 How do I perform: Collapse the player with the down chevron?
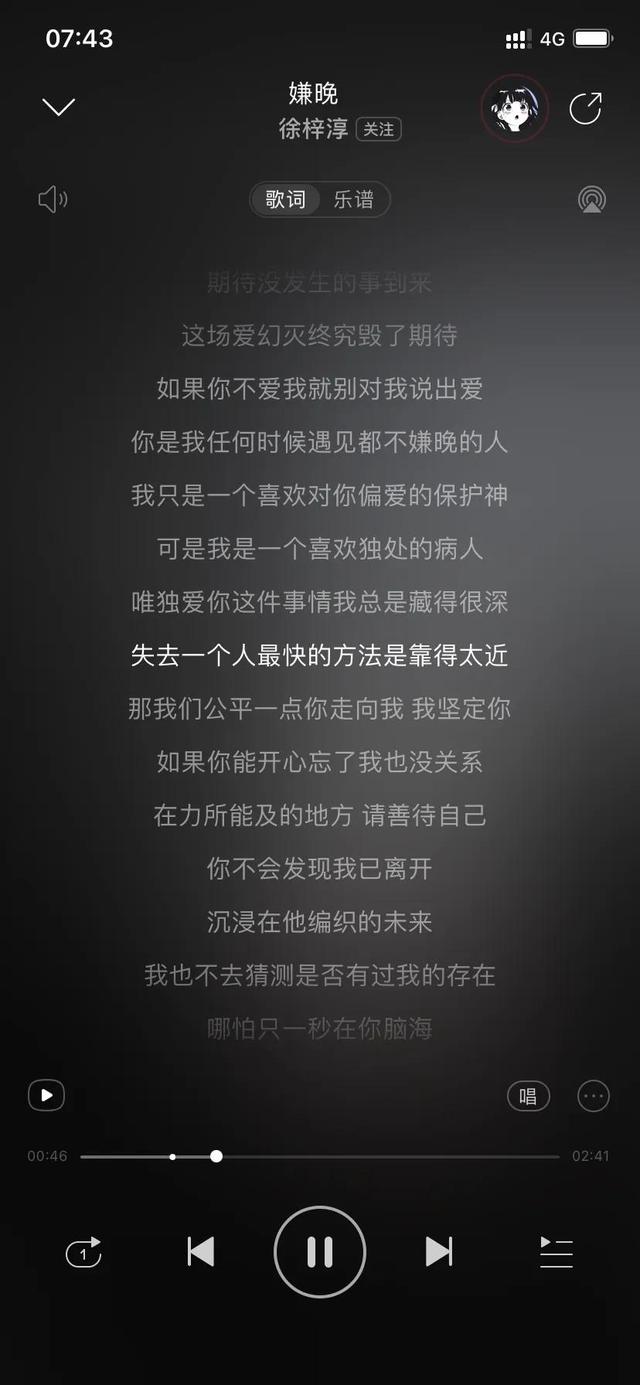click(59, 107)
